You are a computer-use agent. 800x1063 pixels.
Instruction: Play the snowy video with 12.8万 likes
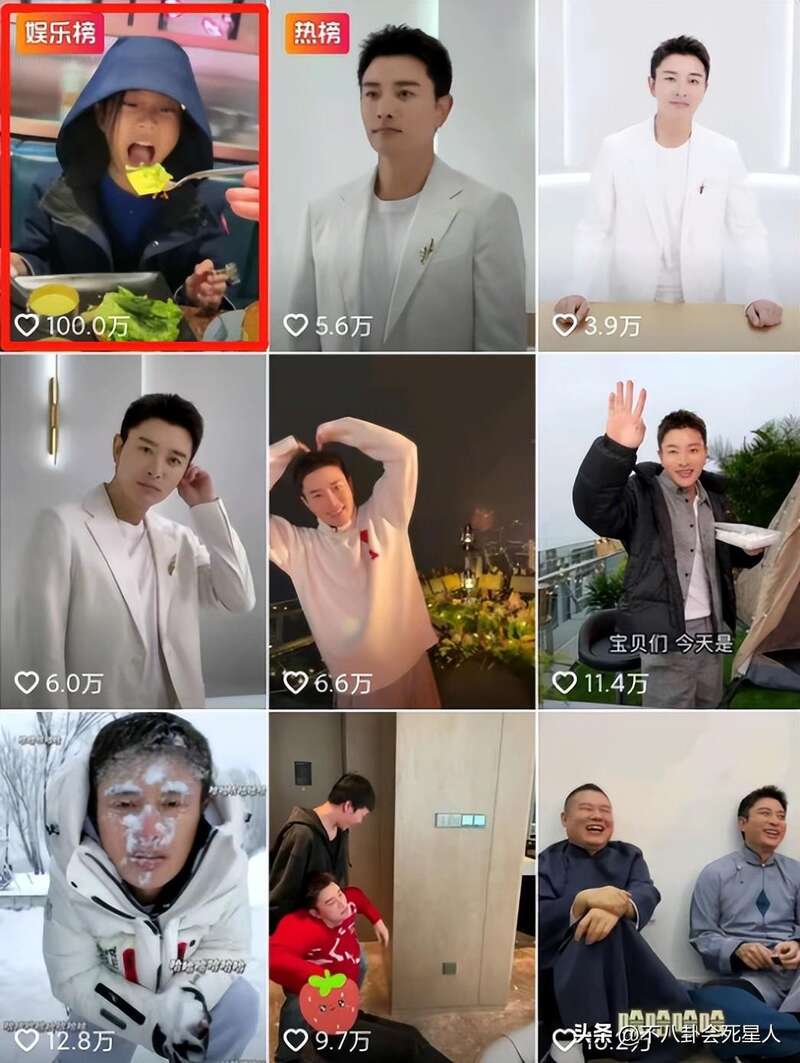pos(134,886)
